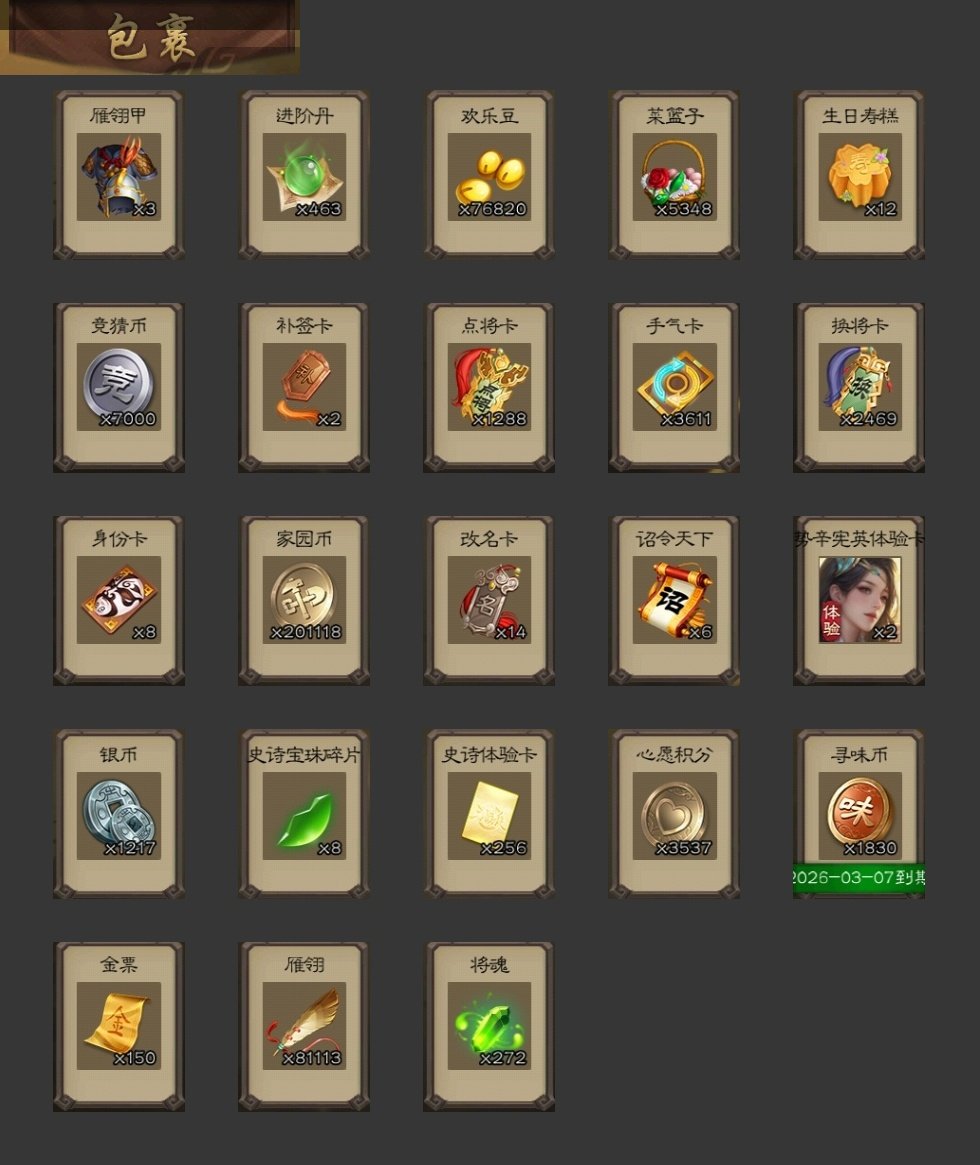980x1165 pixels.
Task: Open the 心愿积分 item
Action: [x=674, y=814]
